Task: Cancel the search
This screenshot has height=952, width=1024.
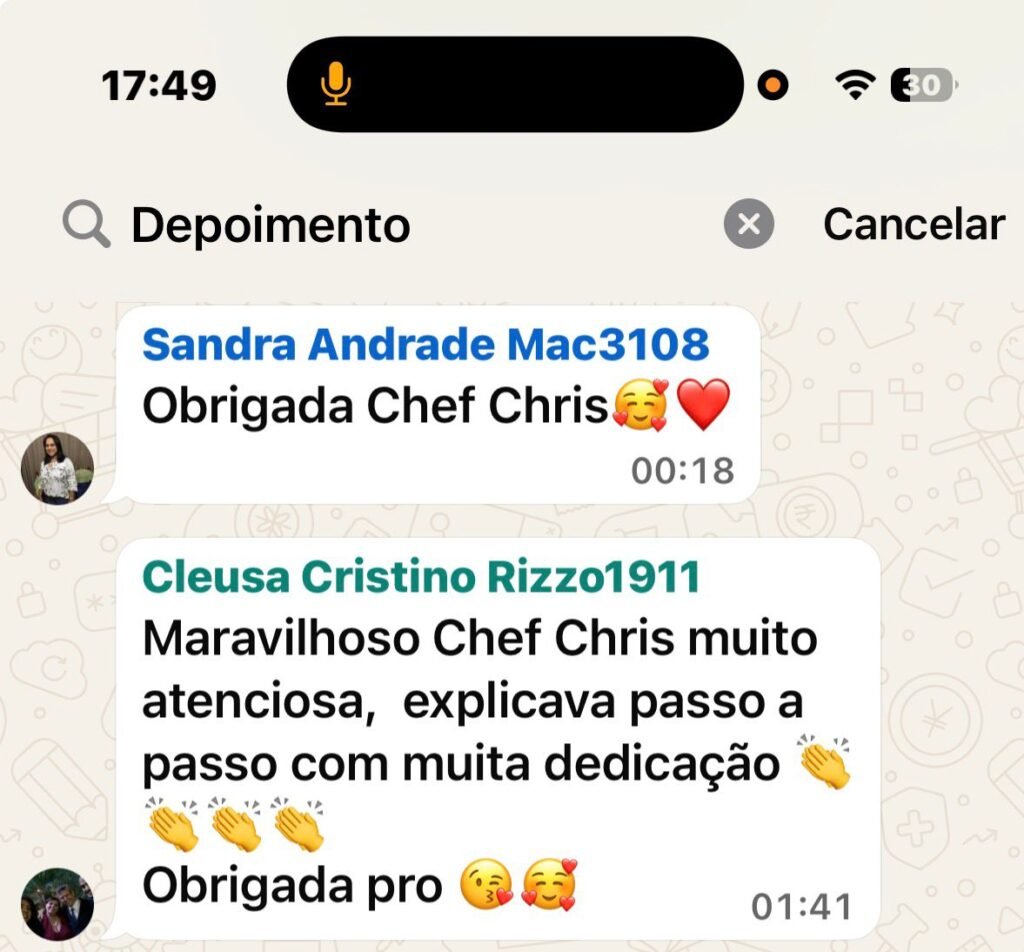Action: [x=913, y=225]
